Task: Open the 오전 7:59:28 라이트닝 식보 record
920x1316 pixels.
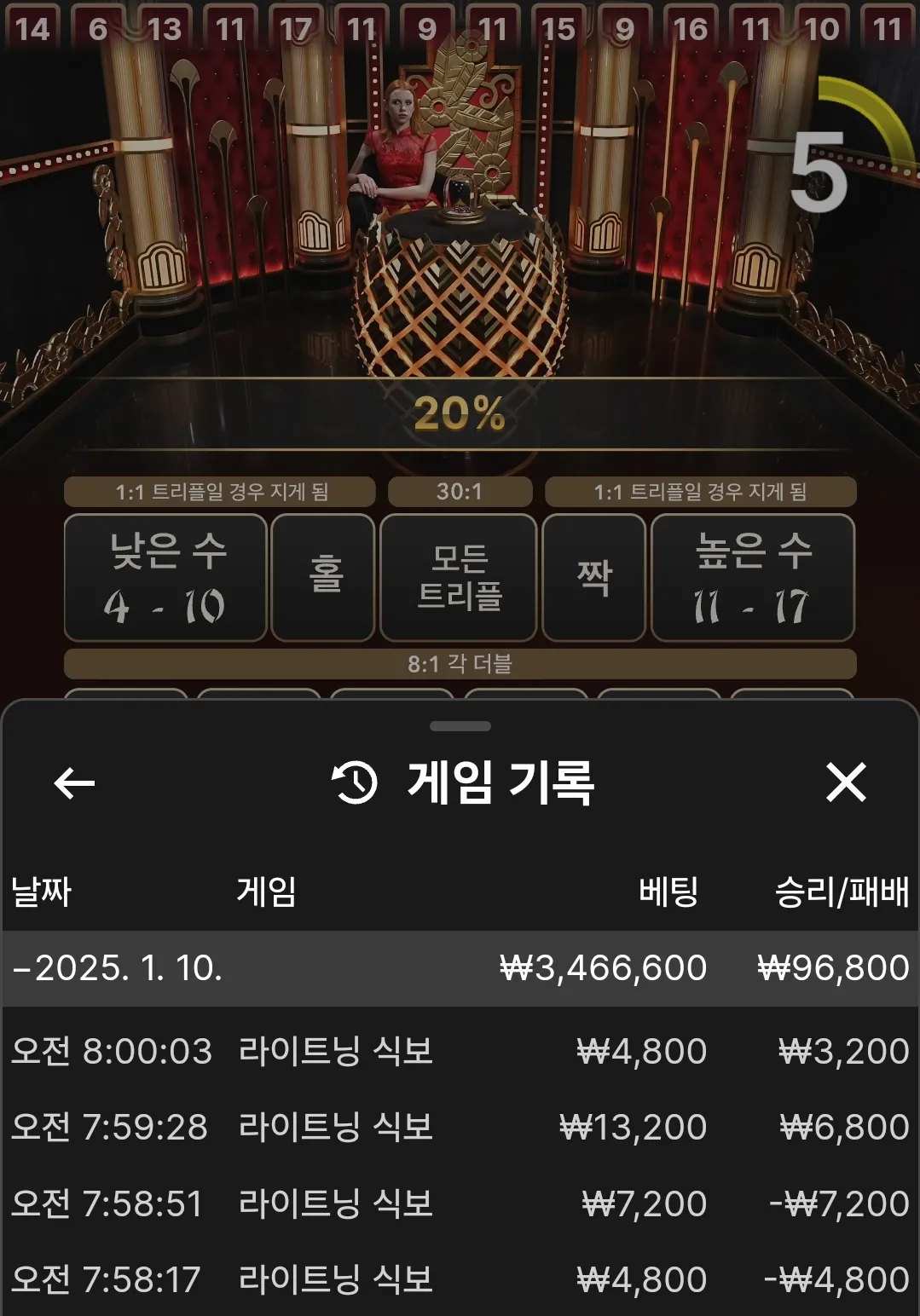Action: pos(460,1127)
